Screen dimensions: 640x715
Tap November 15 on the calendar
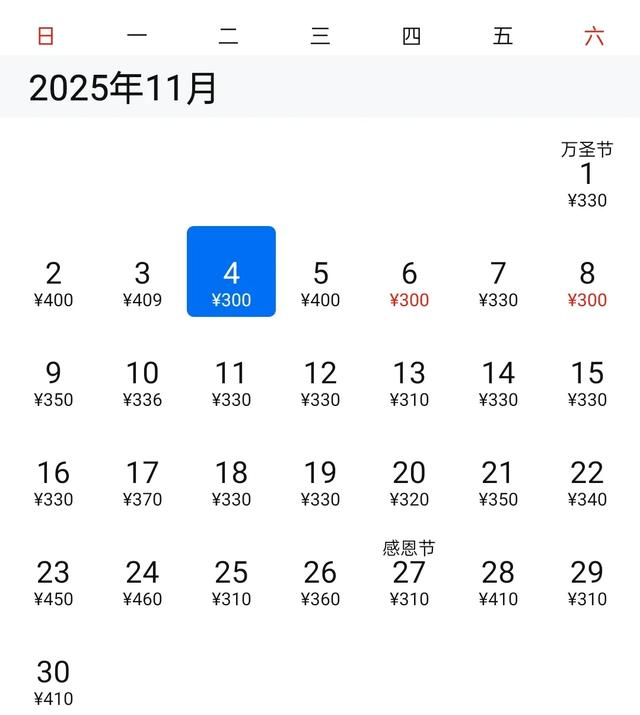pos(587,382)
